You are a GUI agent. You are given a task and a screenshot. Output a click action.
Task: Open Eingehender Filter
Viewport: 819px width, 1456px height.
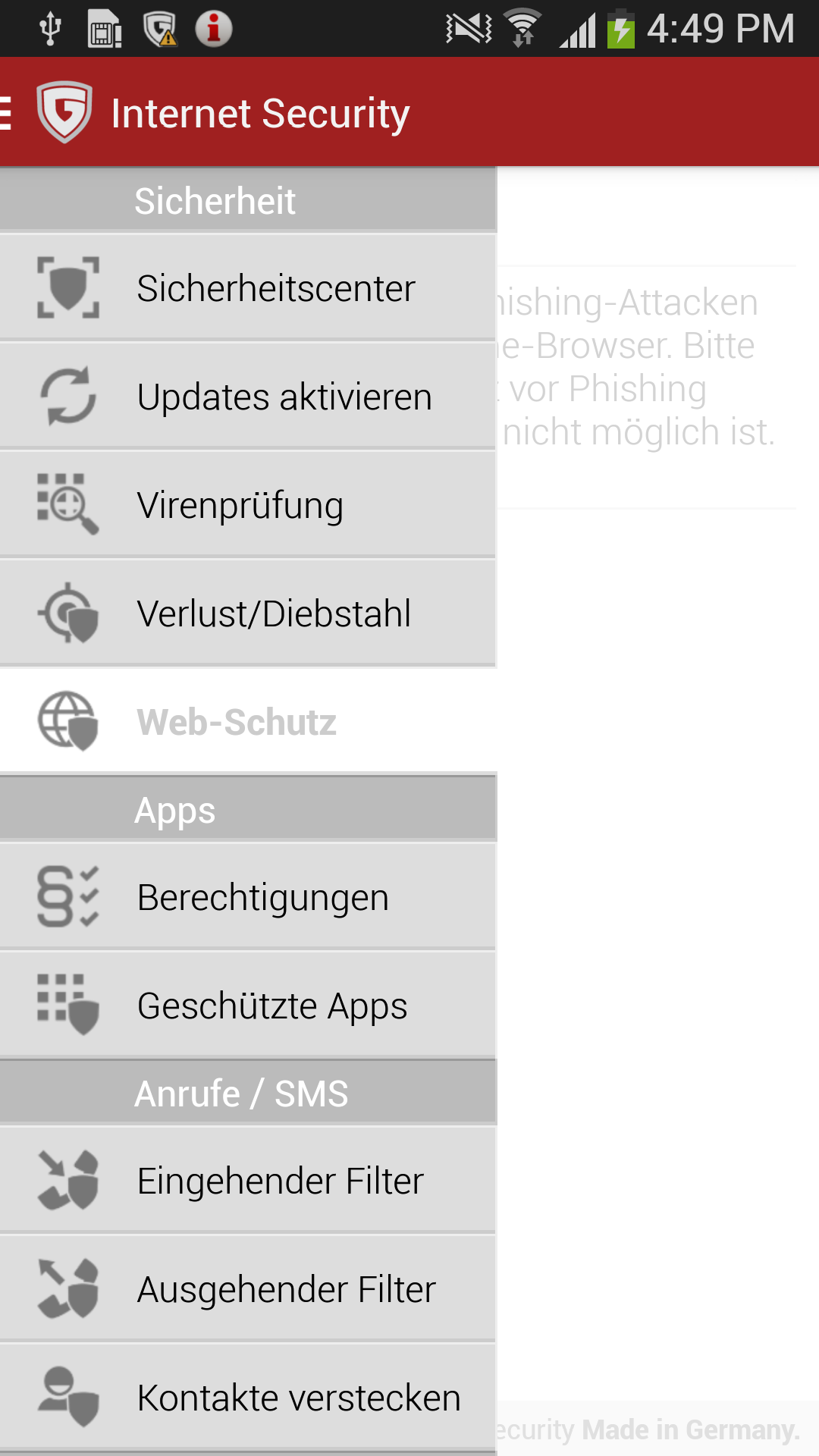tap(247, 1181)
